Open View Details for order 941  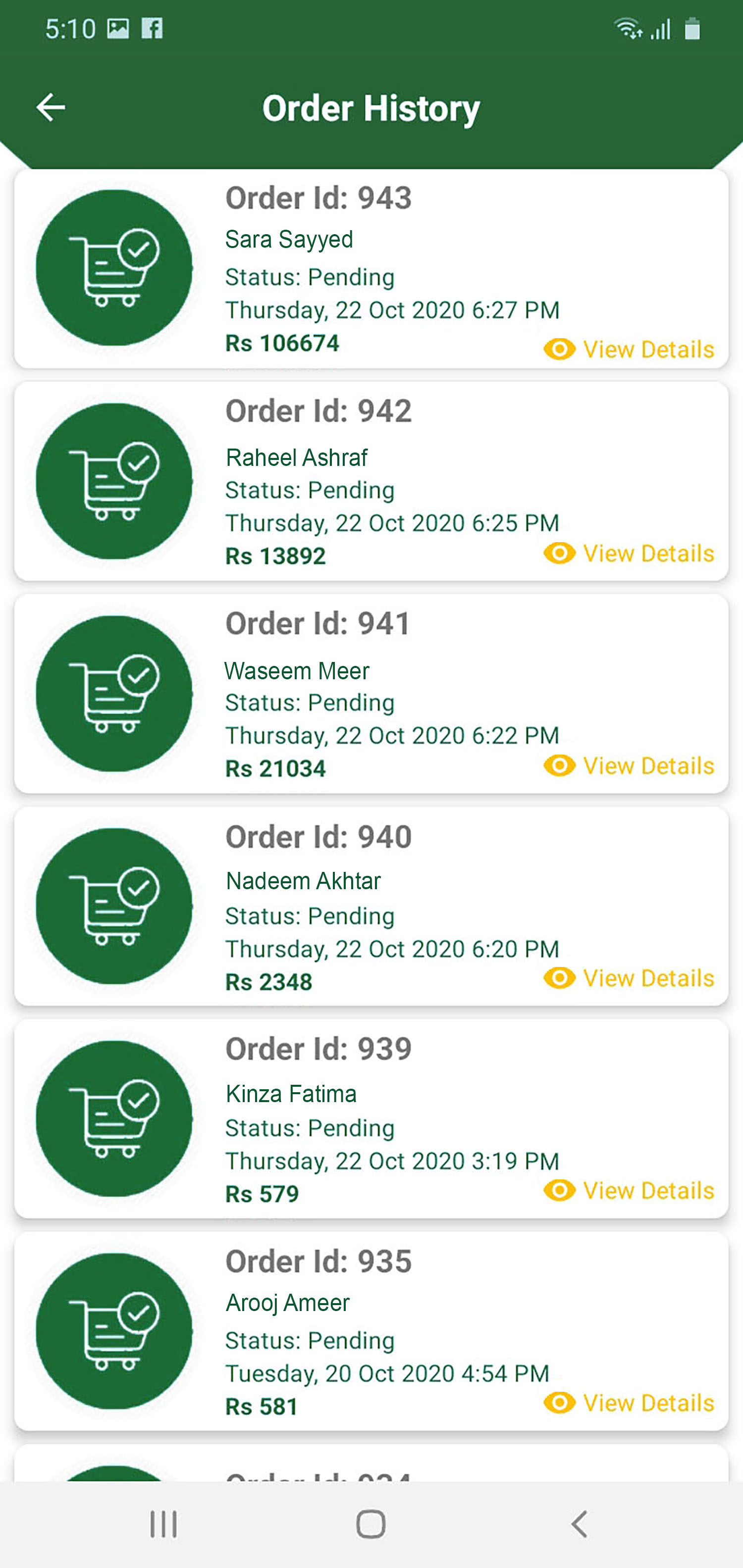point(629,766)
